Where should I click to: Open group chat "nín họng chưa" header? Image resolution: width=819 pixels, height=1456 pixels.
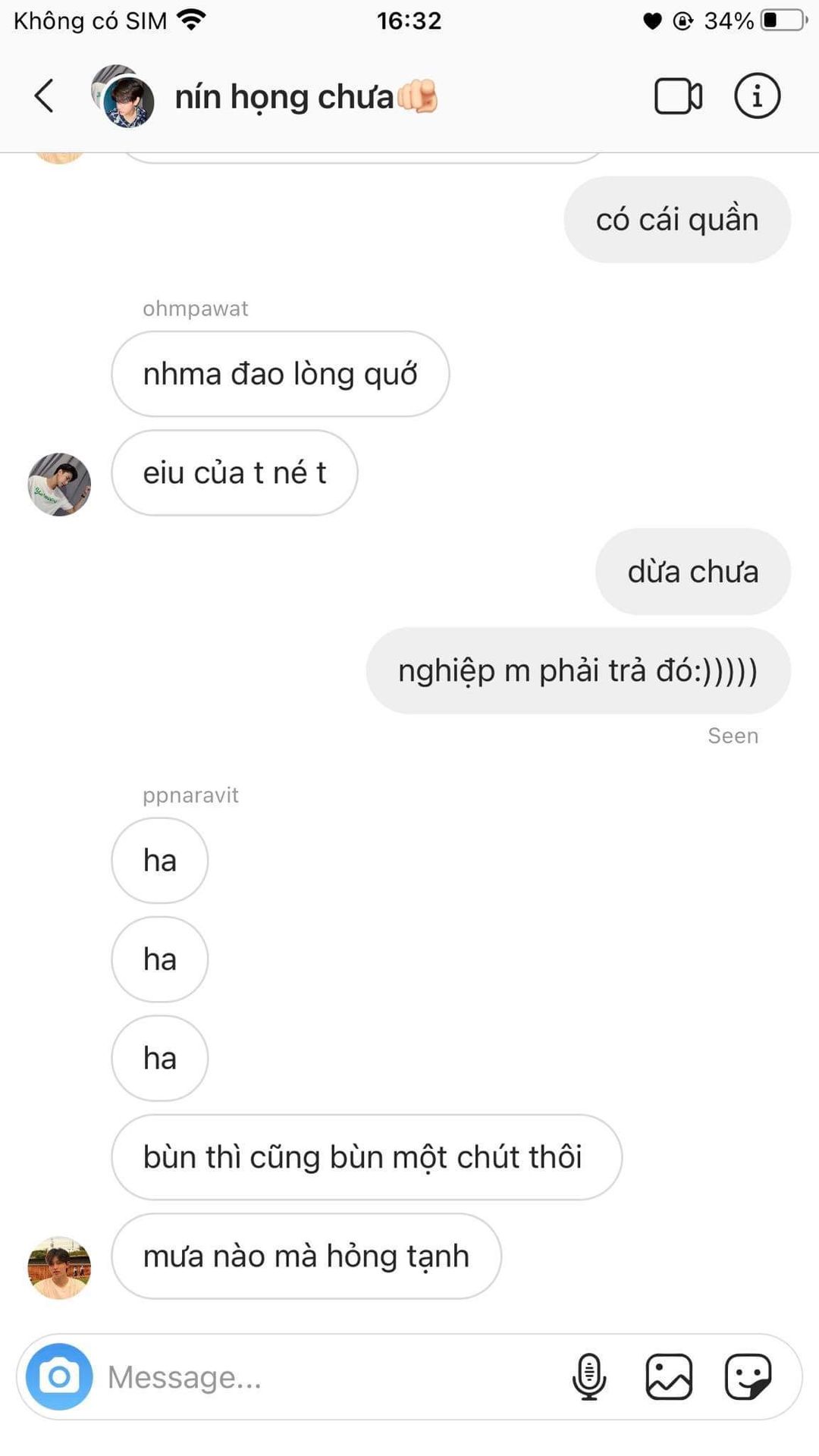pyautogui.click(x=284, y=97)
